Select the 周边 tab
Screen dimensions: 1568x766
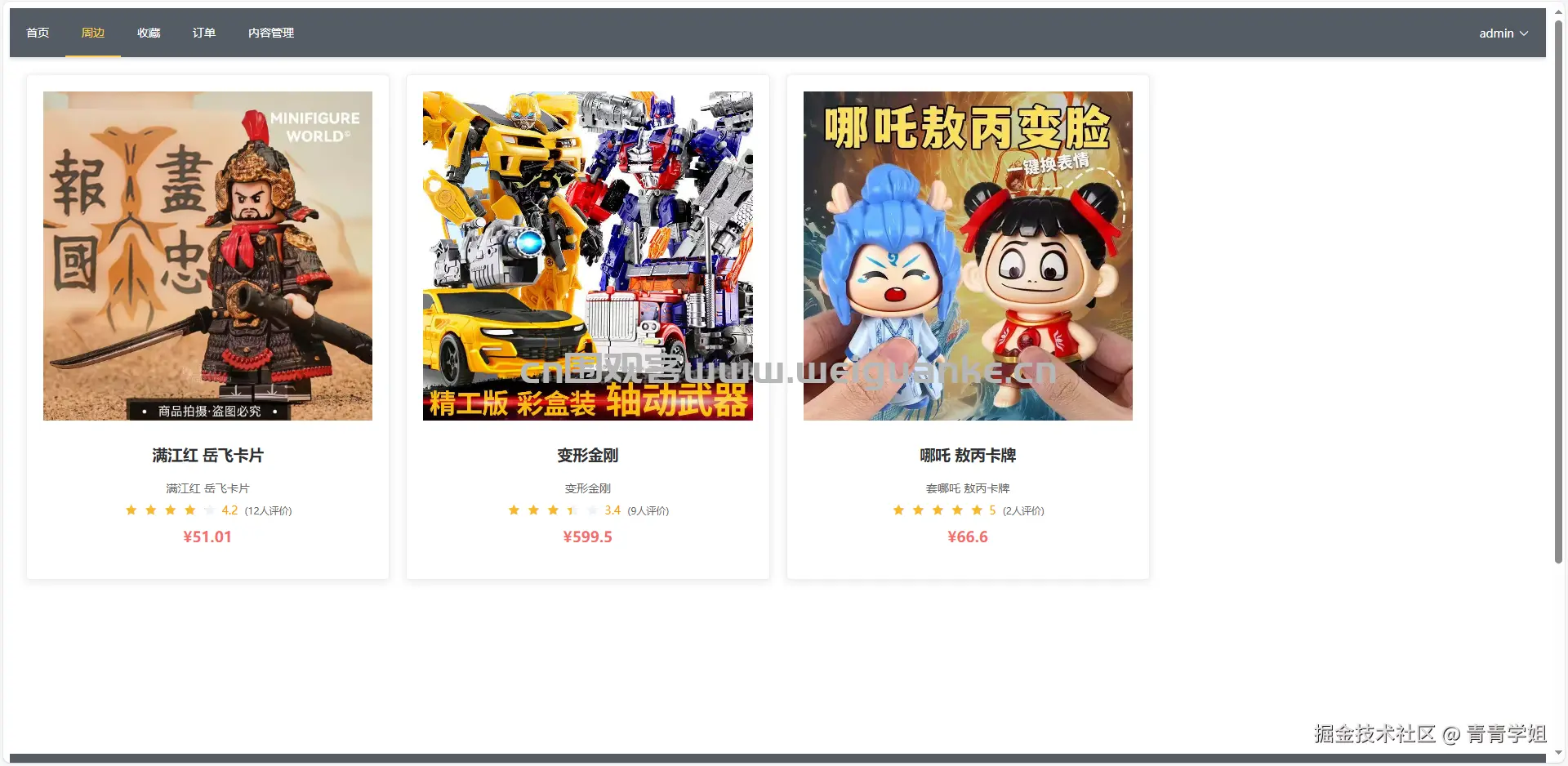(93, 33)
